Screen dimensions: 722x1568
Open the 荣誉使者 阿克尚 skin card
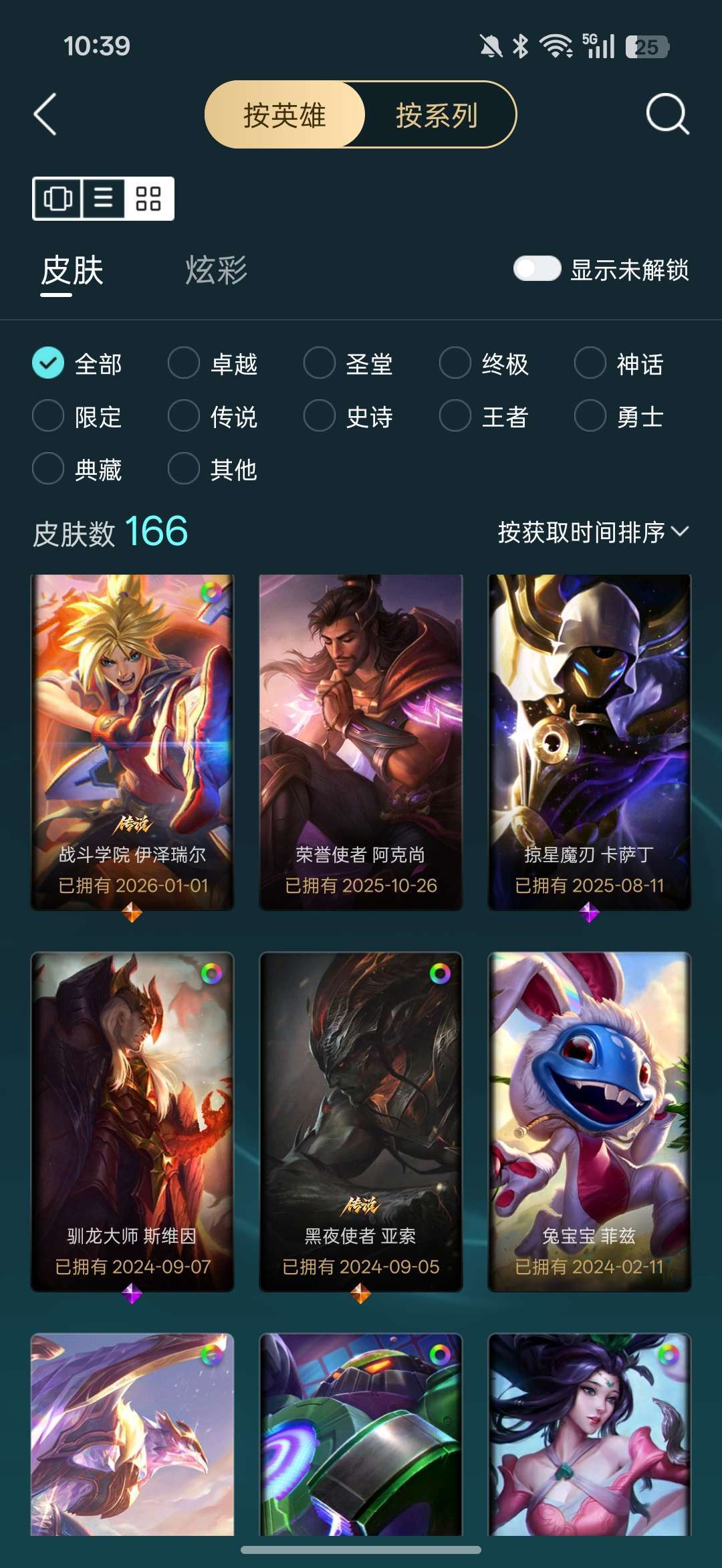[x=361, y=736]
